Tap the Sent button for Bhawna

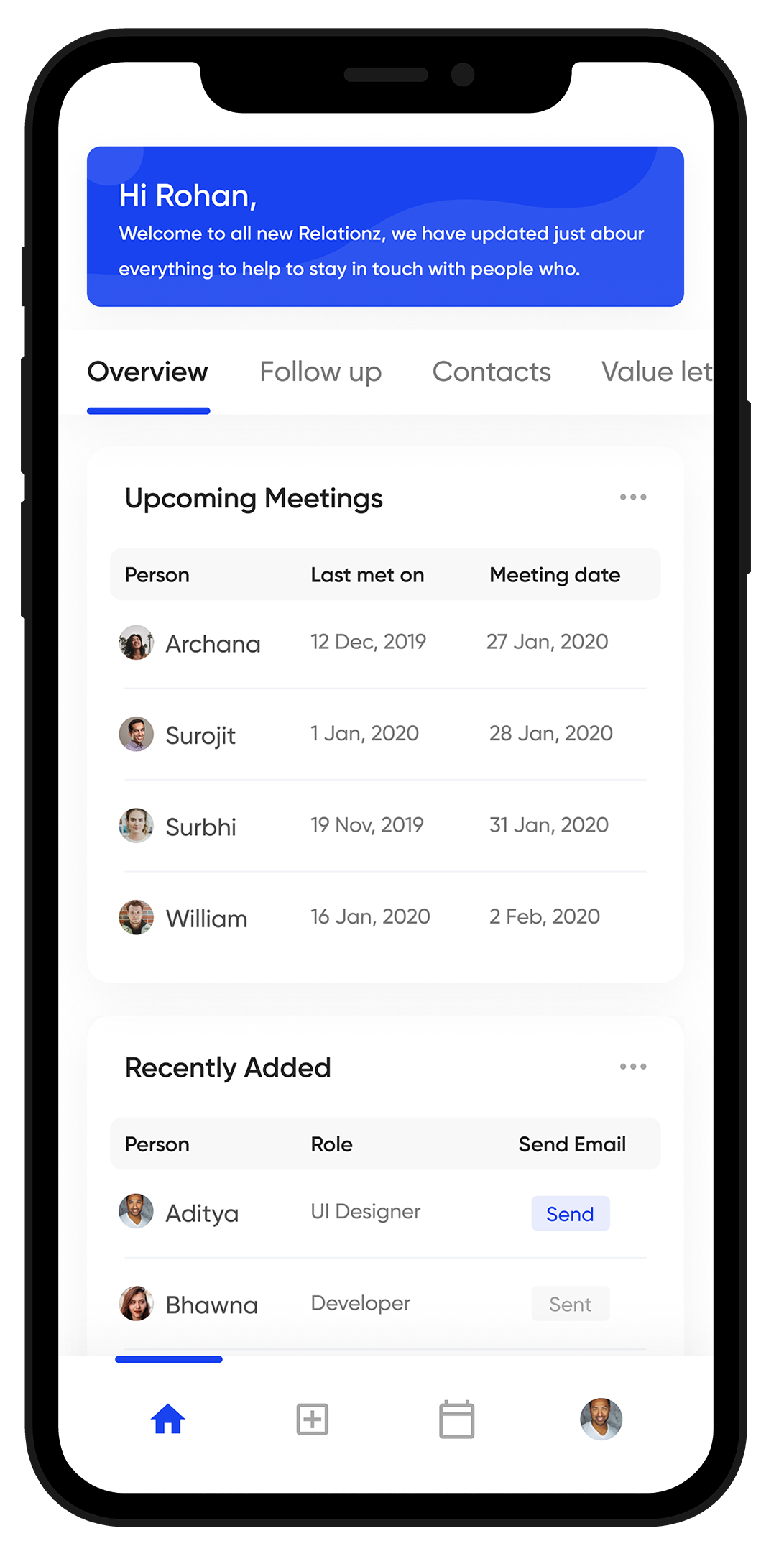tap(571, 1304)
